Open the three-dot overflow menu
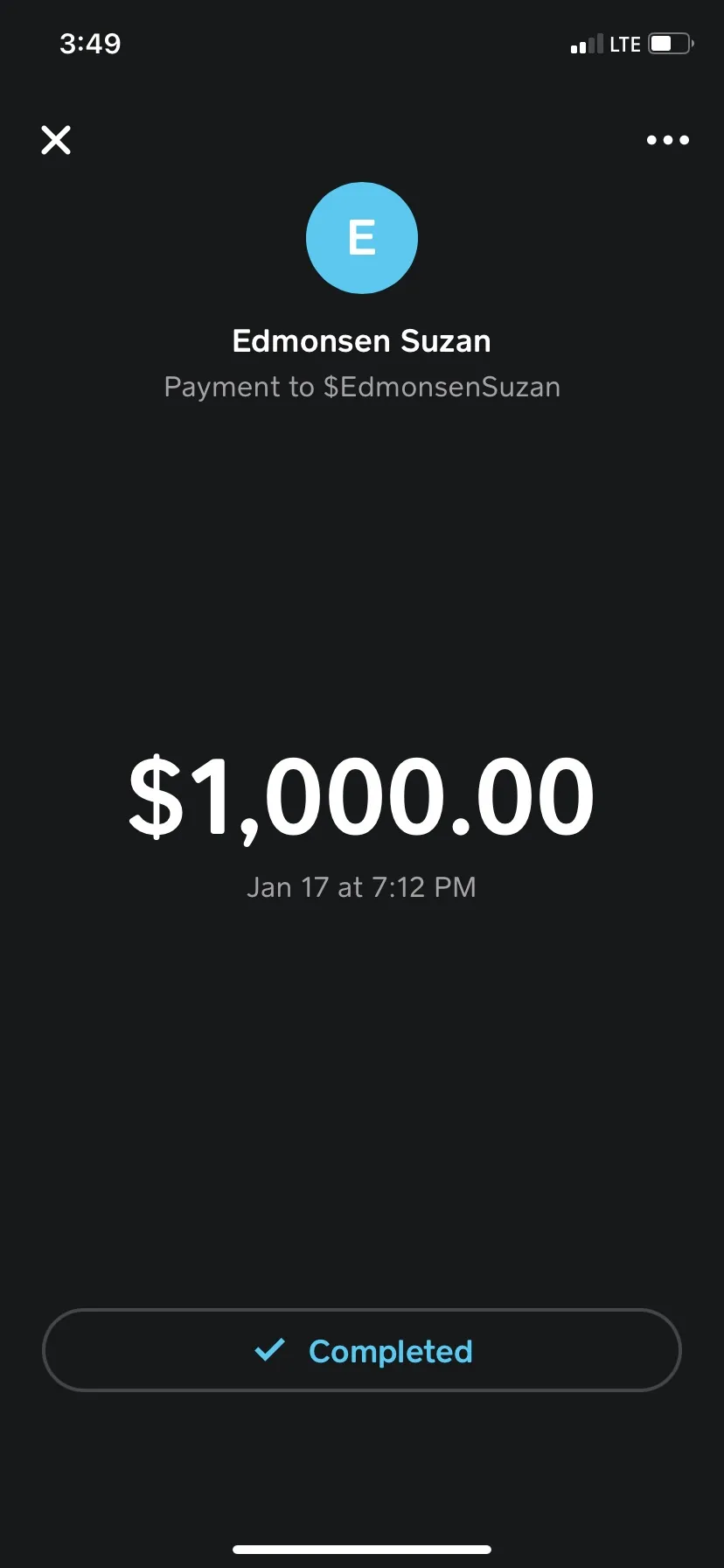The width and height of the screenshot is (724, 1568). pos(668,140)
